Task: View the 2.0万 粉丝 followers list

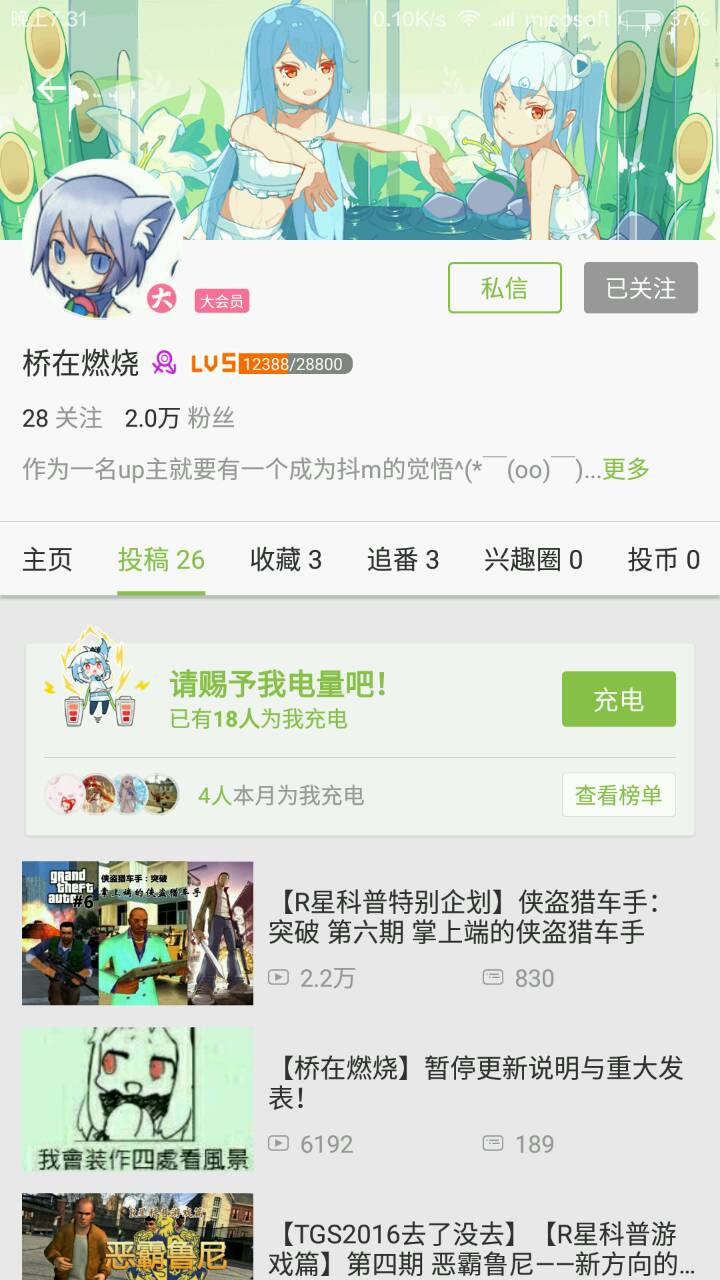Action: click(180, 418)
